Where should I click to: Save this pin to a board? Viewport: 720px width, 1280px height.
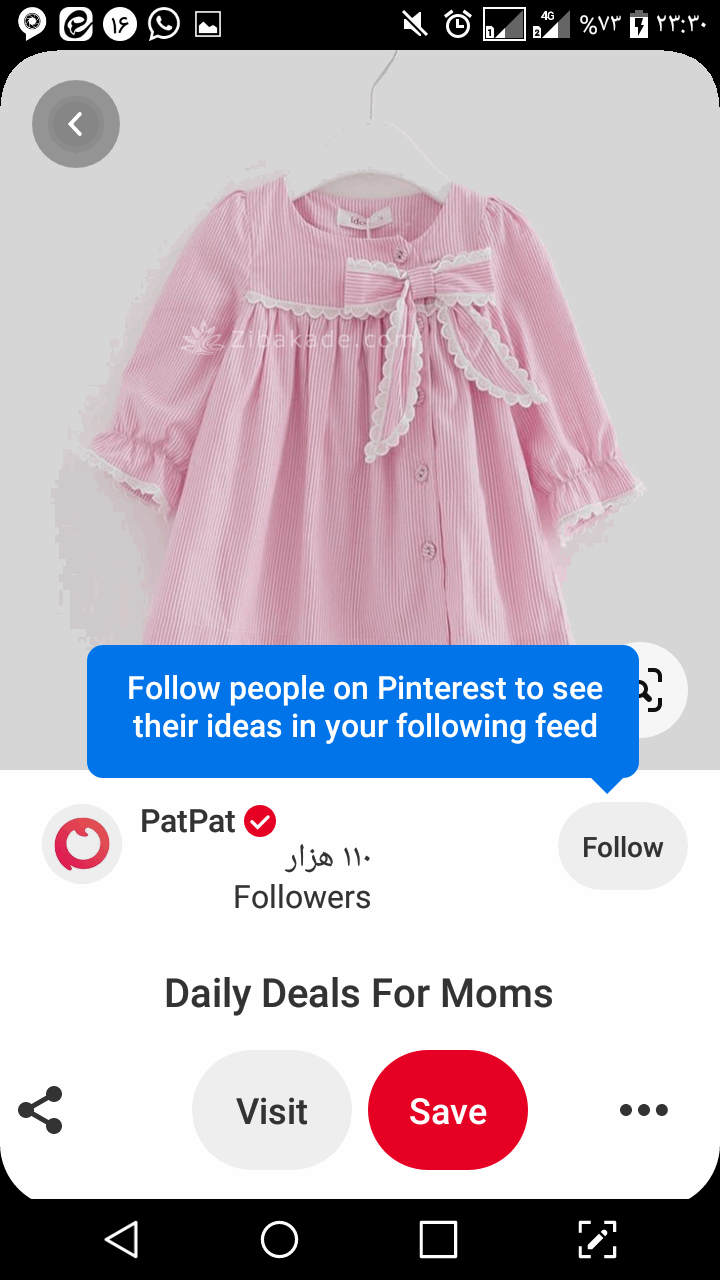point(448,1111)
